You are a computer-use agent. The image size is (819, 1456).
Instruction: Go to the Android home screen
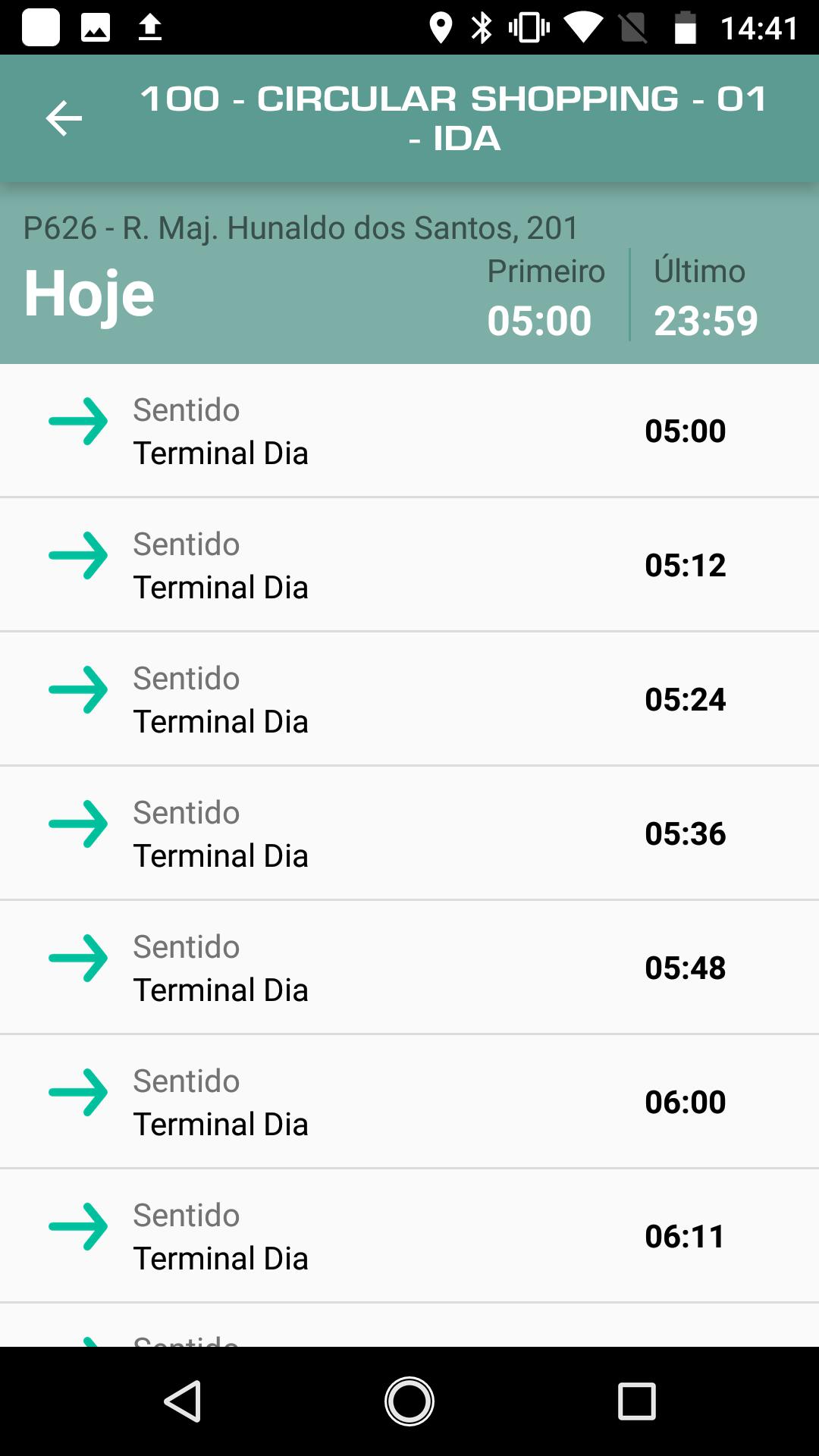tap(409, 1401)
